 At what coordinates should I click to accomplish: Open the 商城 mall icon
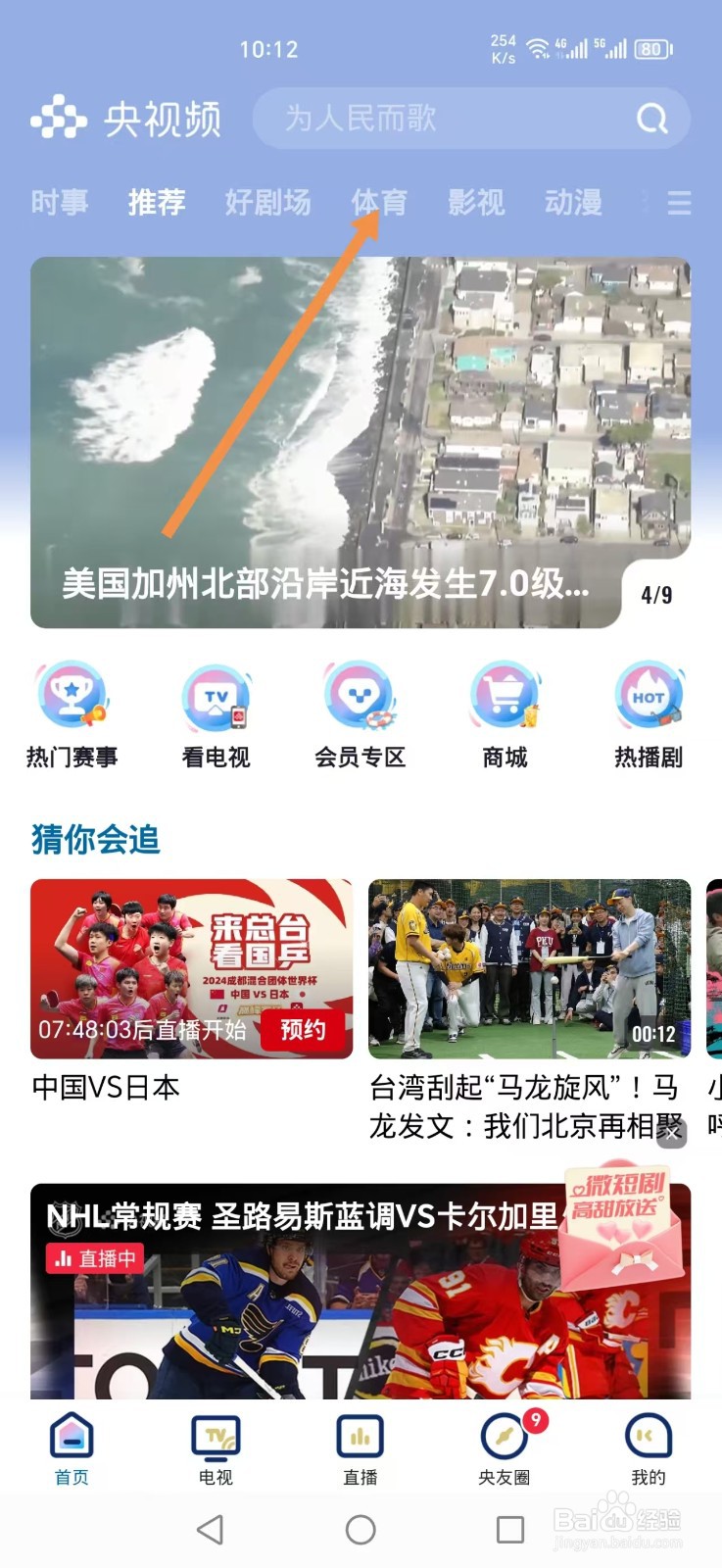[505, 698]
